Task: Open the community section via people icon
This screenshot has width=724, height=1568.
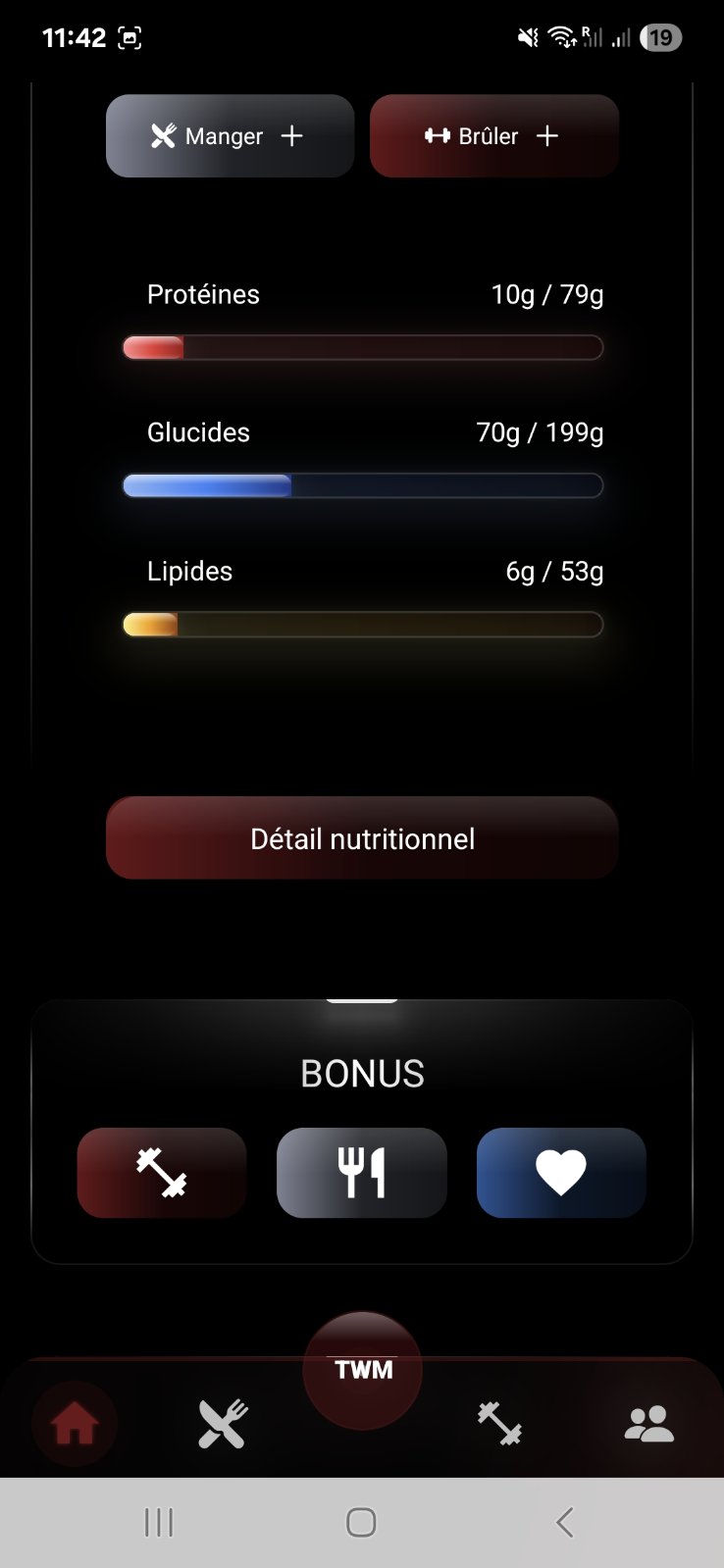Action: 650,1424
